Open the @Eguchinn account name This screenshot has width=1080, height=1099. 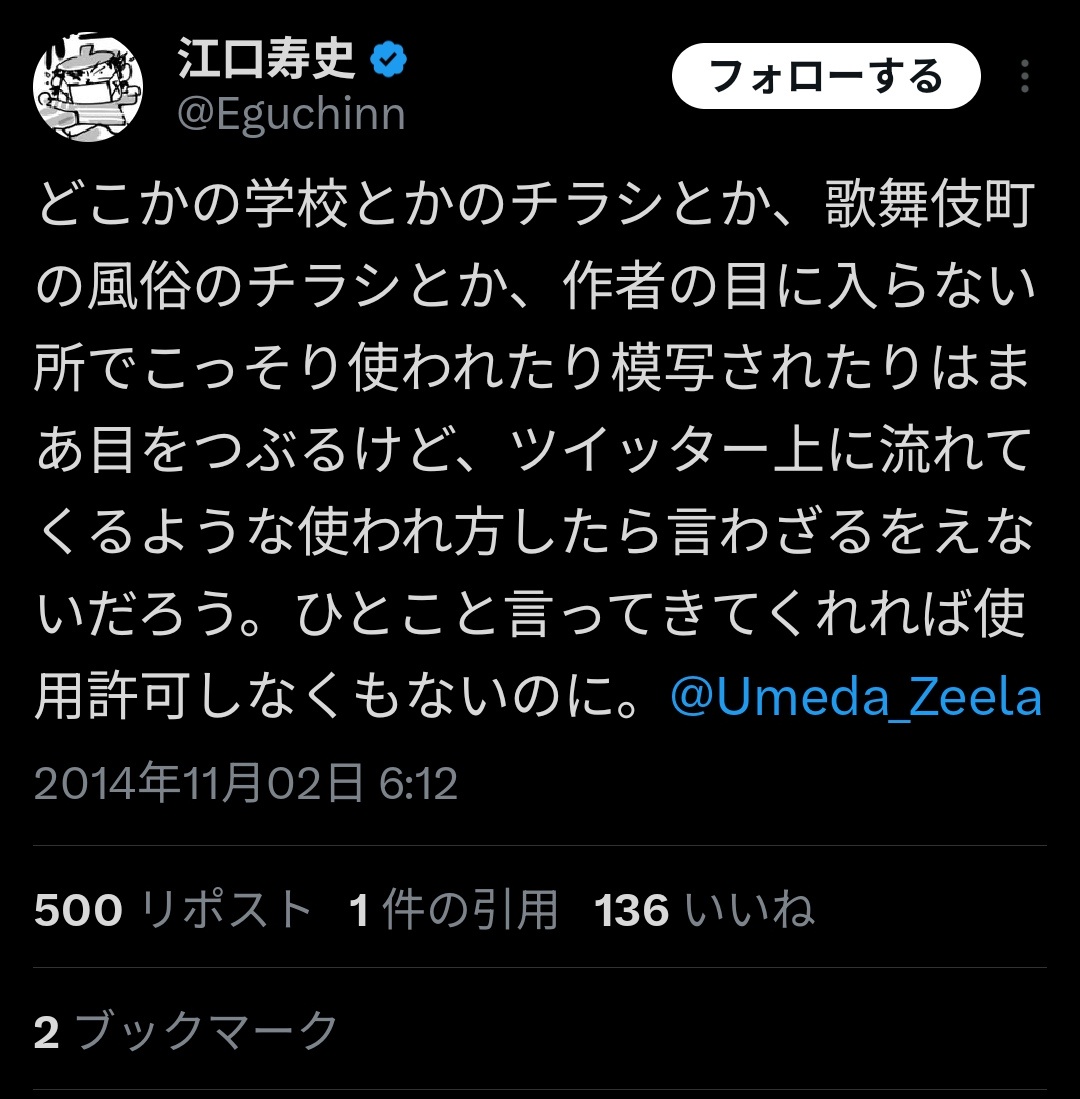point(292,115)
